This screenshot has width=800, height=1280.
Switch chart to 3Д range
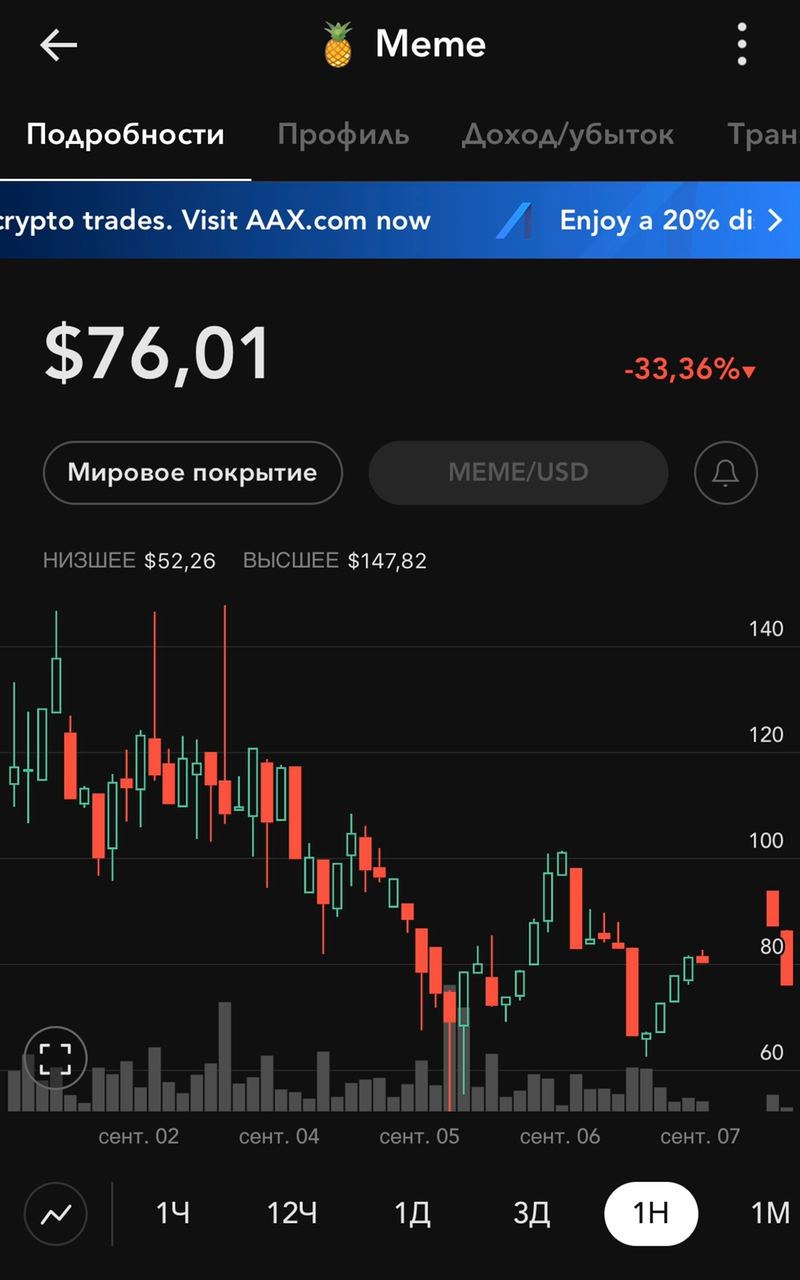pyautogui.click(x=532, y=1214)
